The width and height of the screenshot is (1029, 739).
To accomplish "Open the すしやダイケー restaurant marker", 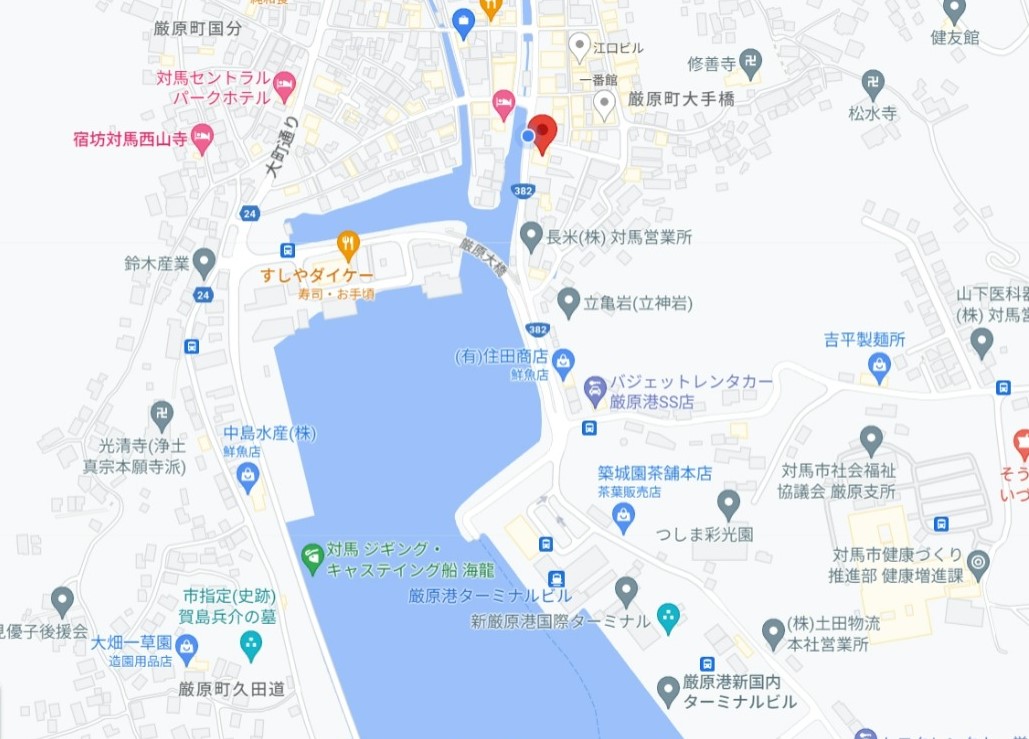I will pos(347,241).
